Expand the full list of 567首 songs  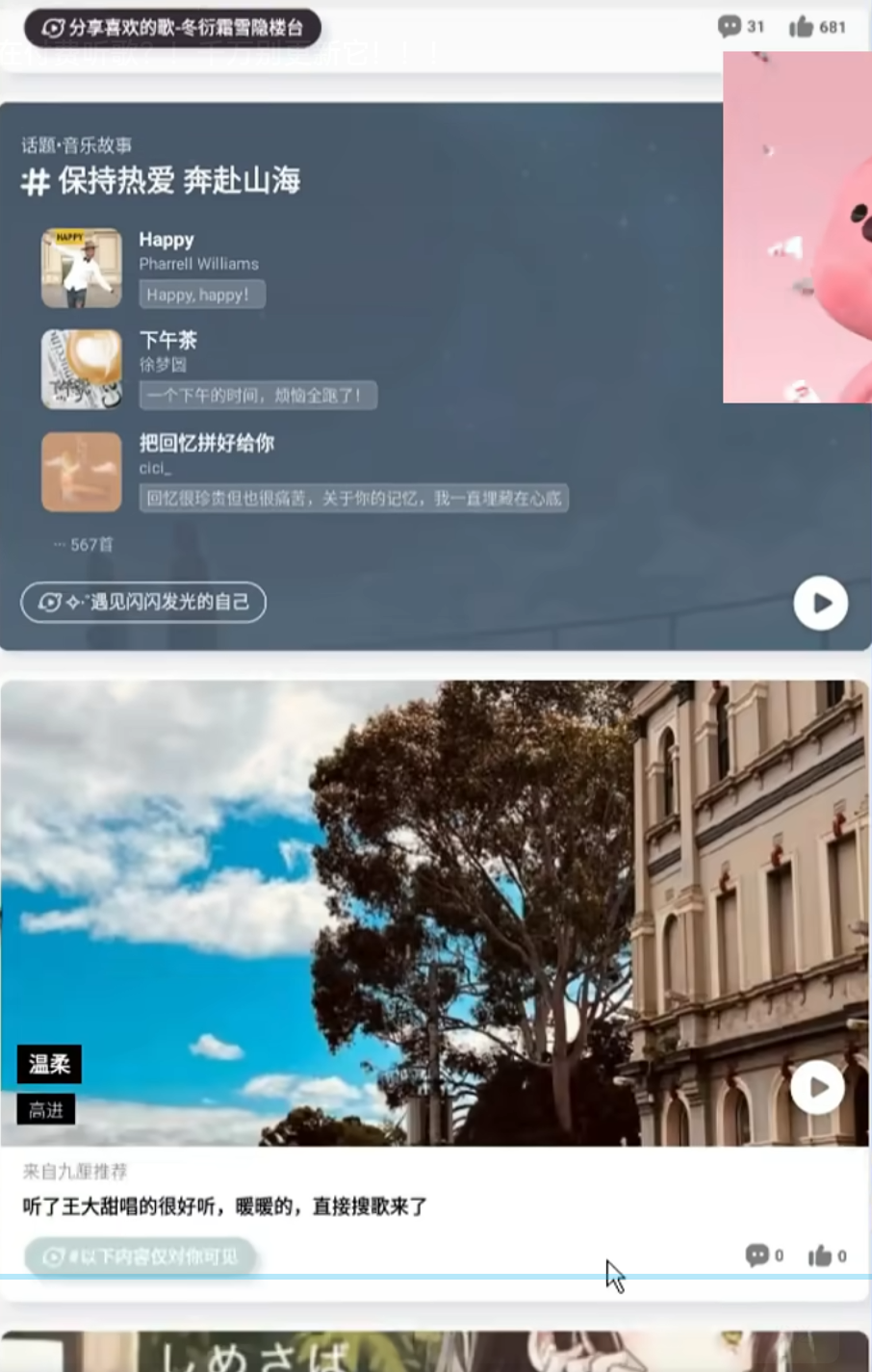pos(85,544)
